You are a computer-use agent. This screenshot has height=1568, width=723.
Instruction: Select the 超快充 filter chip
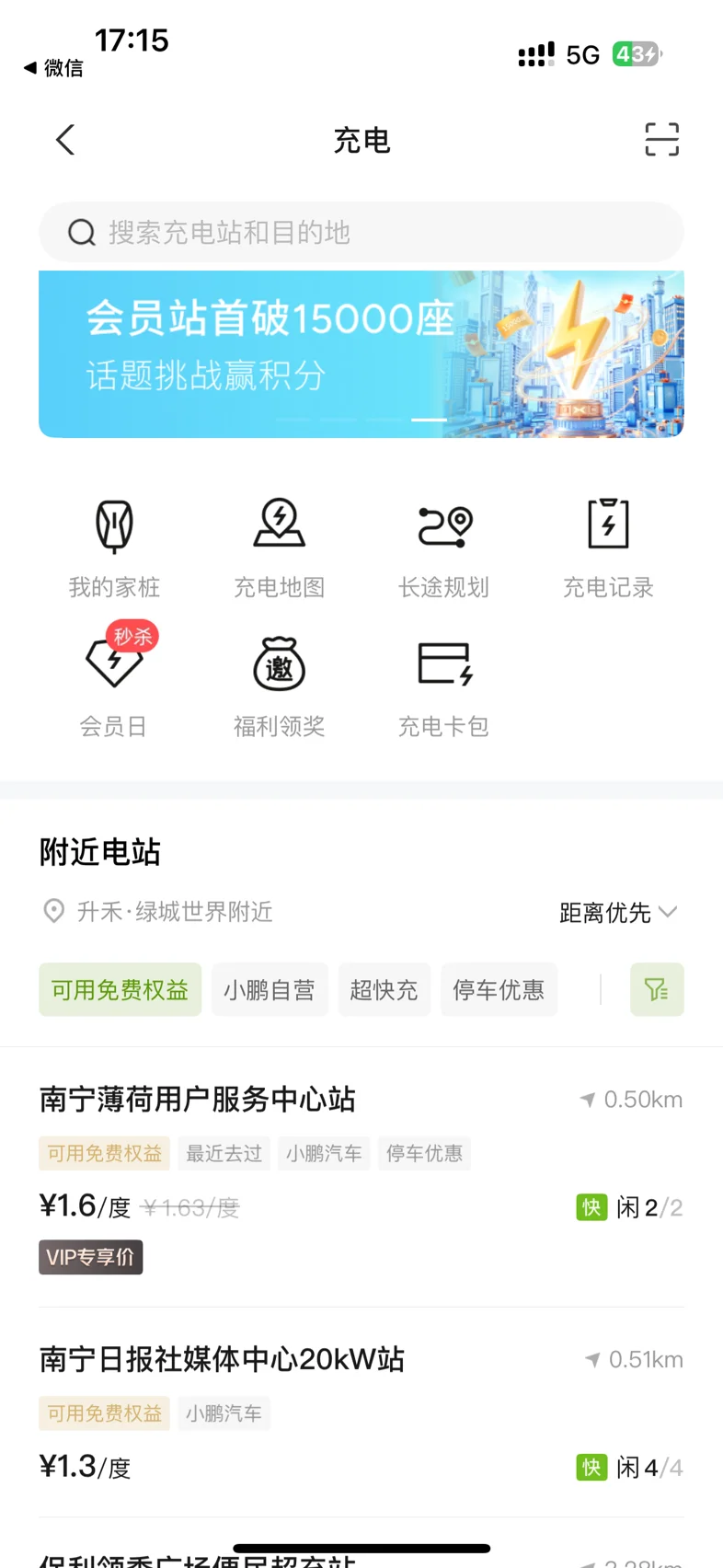pyautogui.click(x=384, y=989)
